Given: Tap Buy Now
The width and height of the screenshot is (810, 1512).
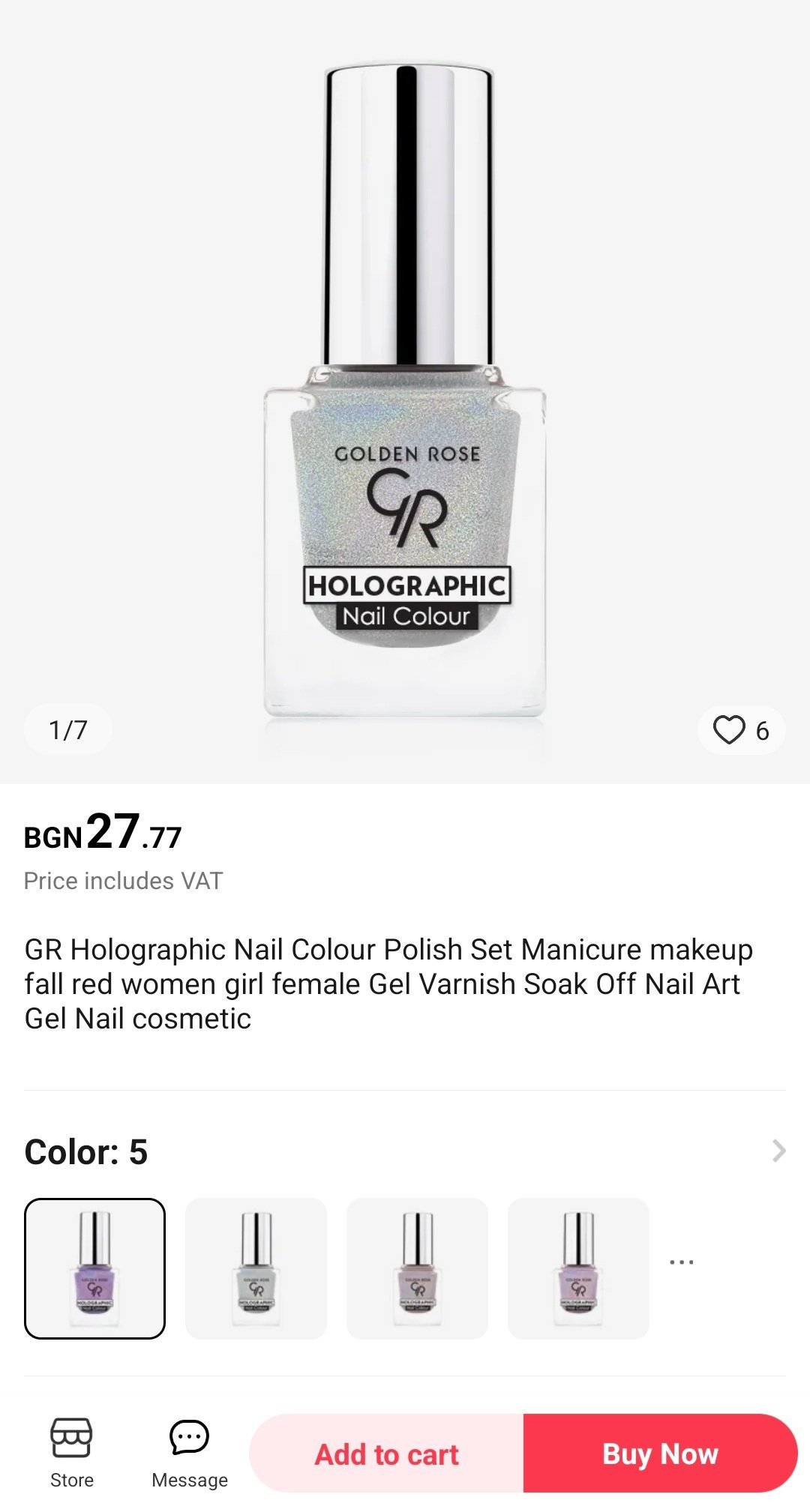Looking at the screenshot, I should pyautogui.click(x=660, y=1454).
